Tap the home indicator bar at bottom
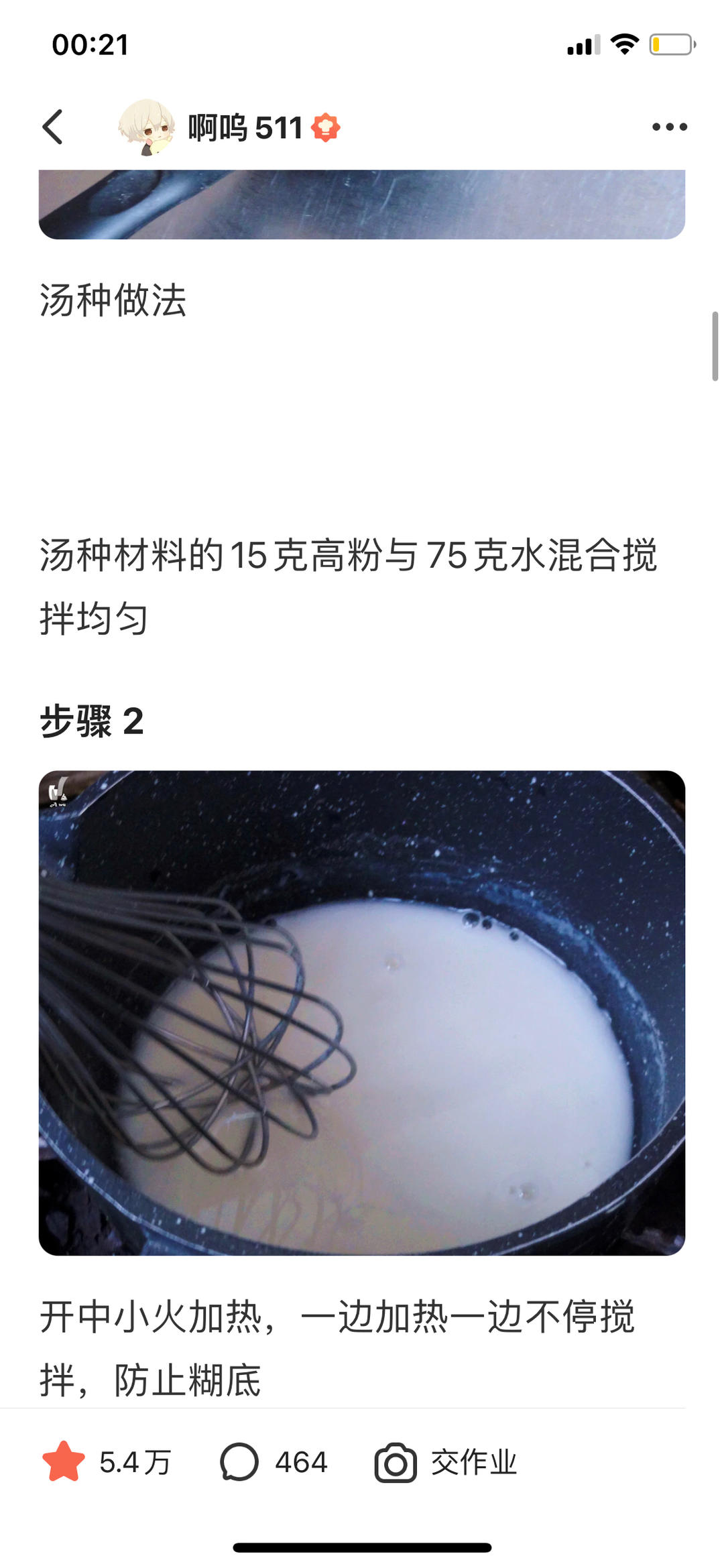Image resolution: width=724 pixels, height=1568 pixels. pos(362,1549)
